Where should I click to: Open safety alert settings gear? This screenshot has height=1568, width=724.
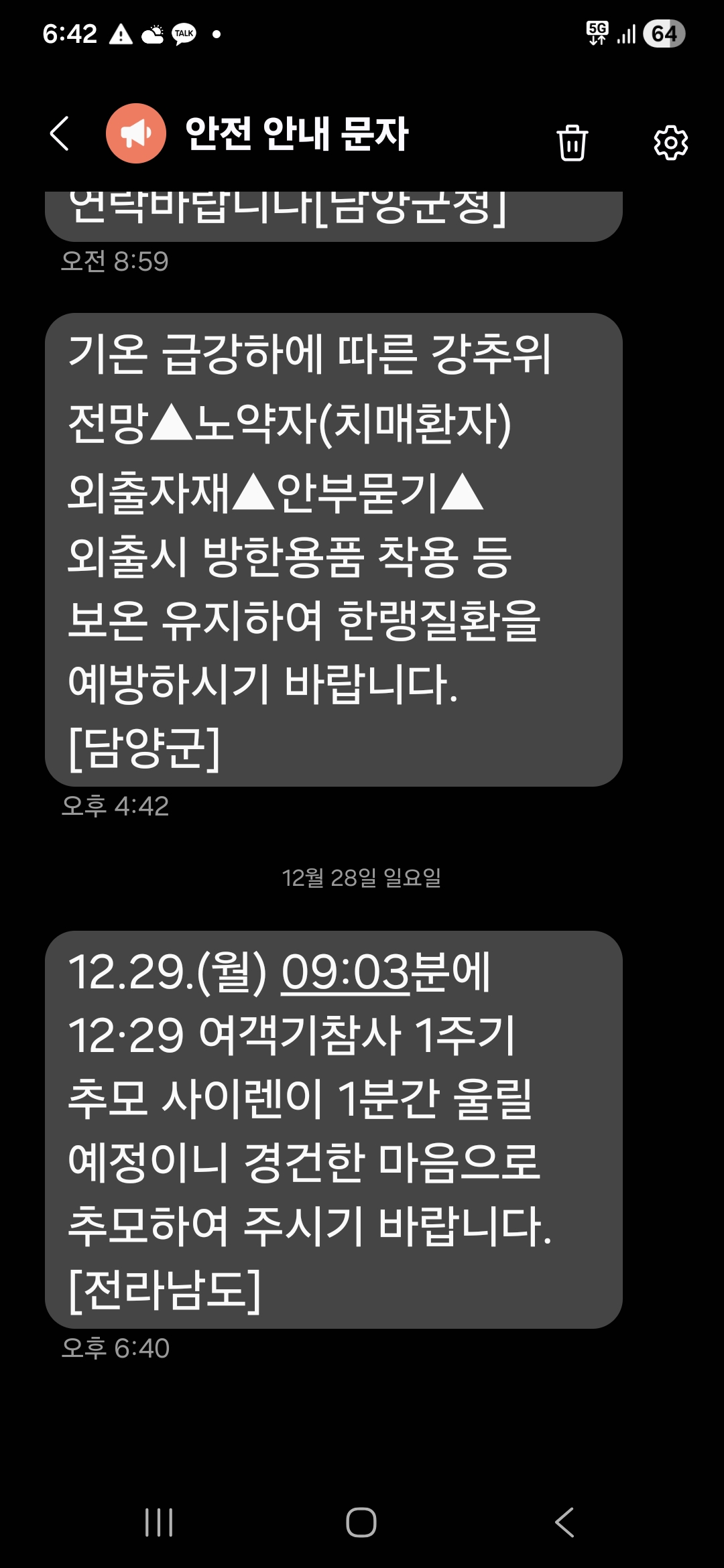tap(670, 143)
